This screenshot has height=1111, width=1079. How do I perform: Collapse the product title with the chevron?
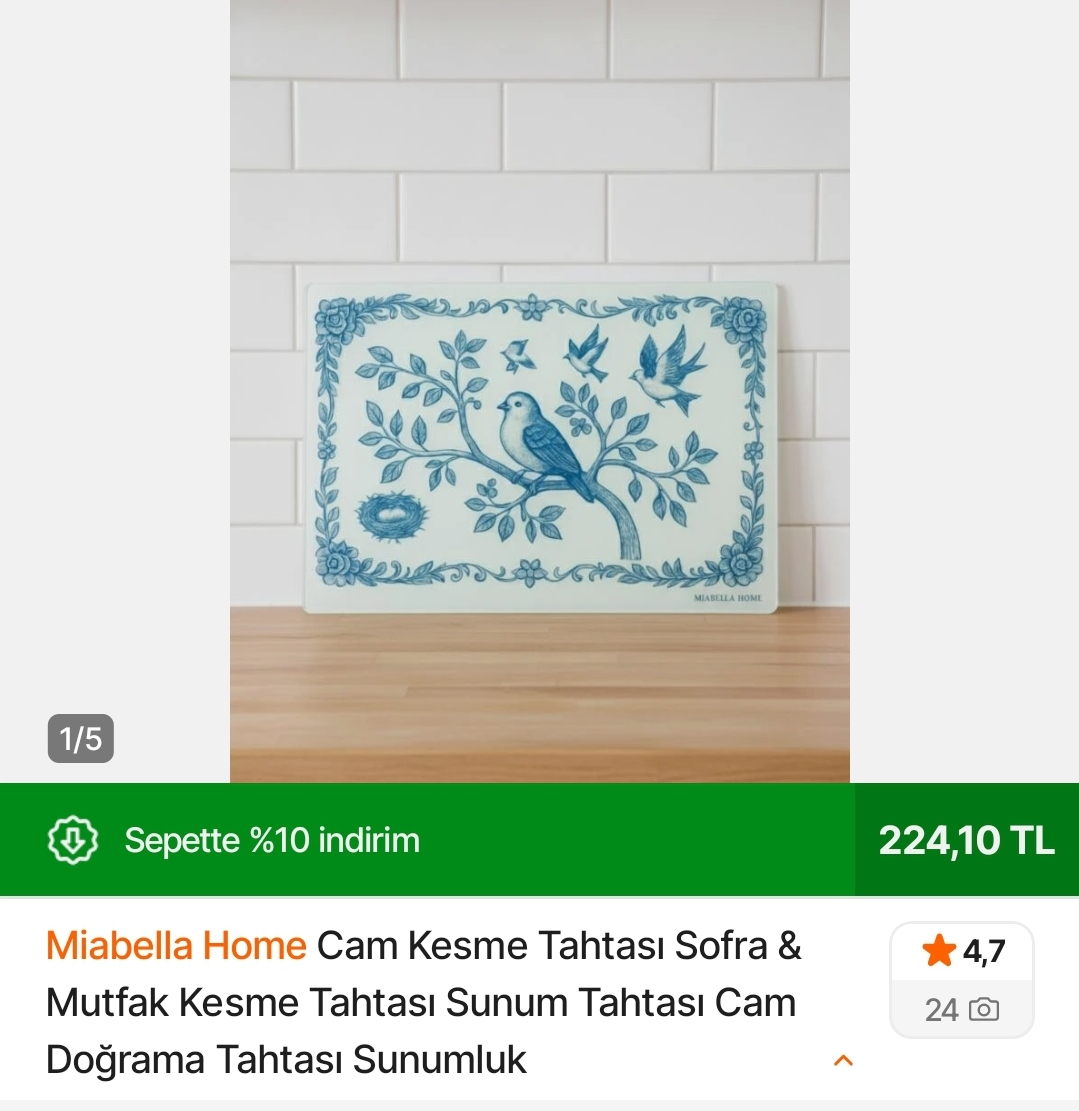(844, 1061)
